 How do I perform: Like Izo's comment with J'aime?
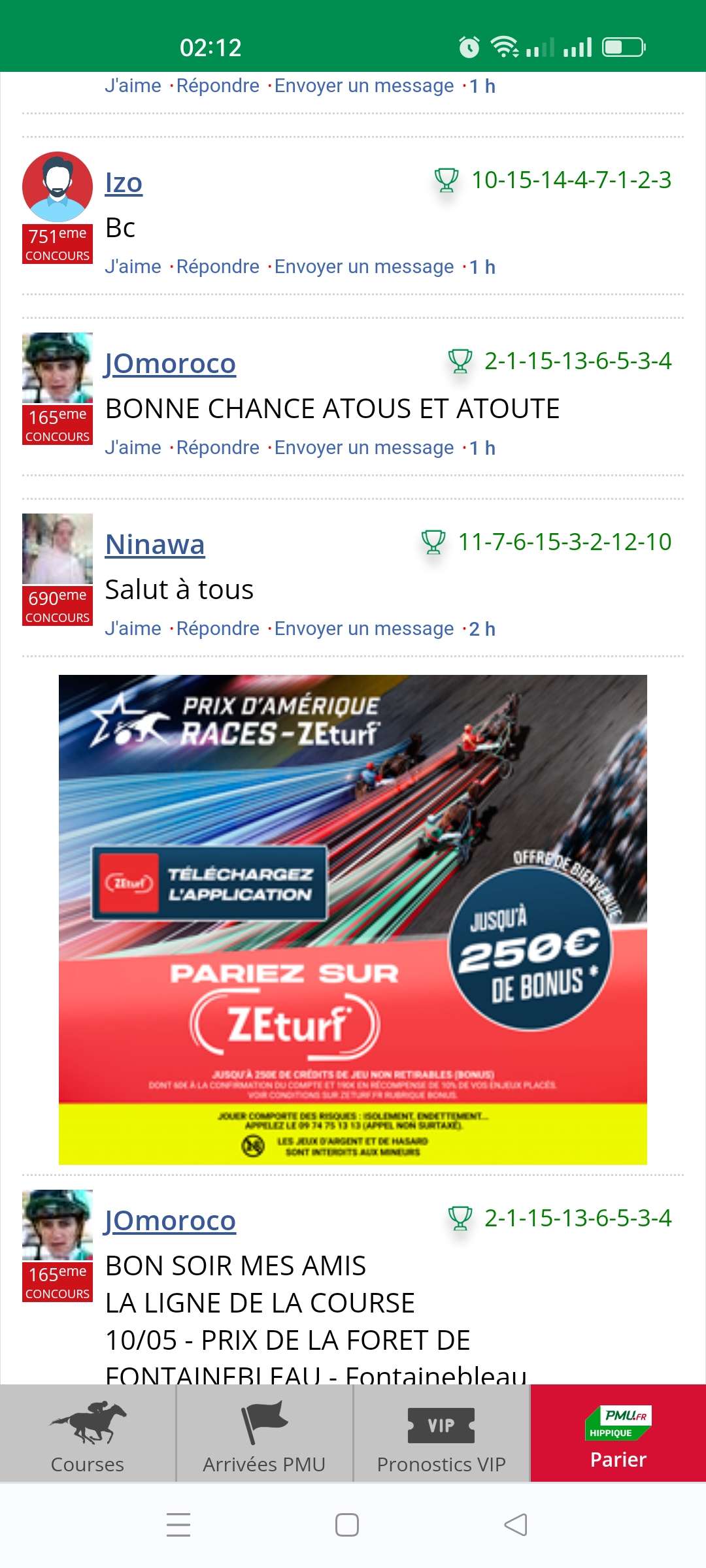pyautogui.click(x=133, y=267)
